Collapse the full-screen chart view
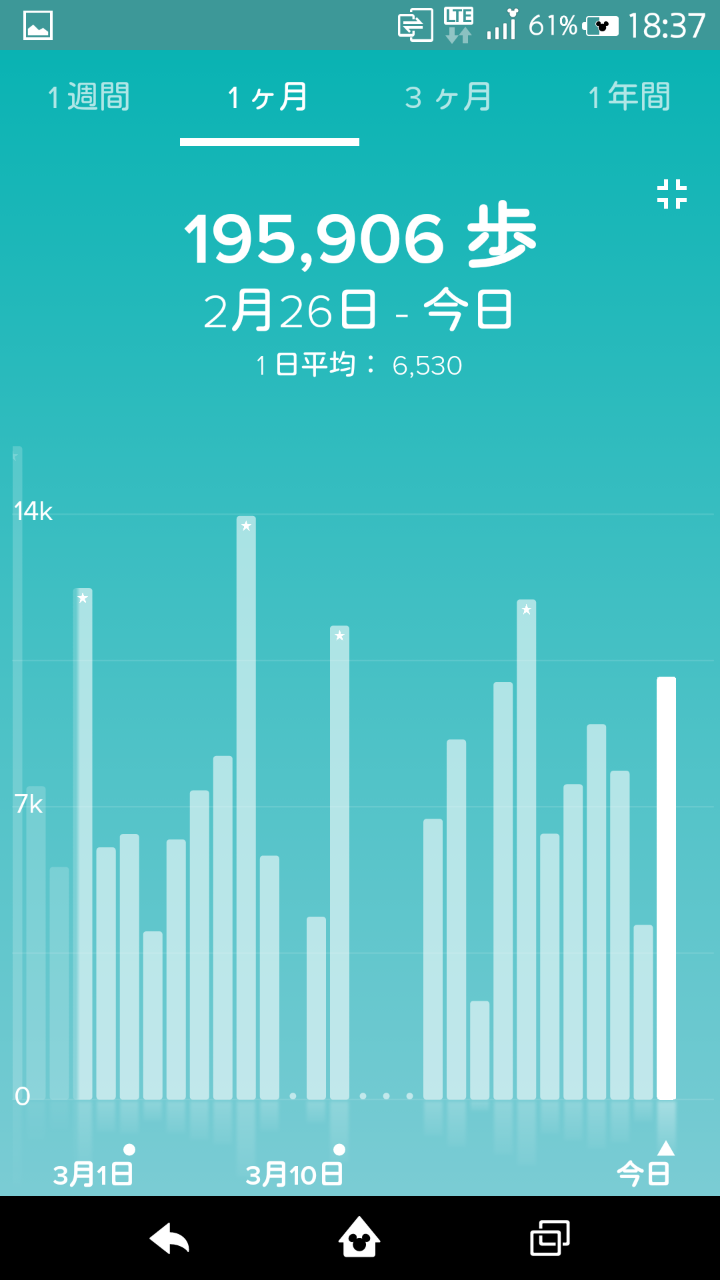 pos(672,194)
